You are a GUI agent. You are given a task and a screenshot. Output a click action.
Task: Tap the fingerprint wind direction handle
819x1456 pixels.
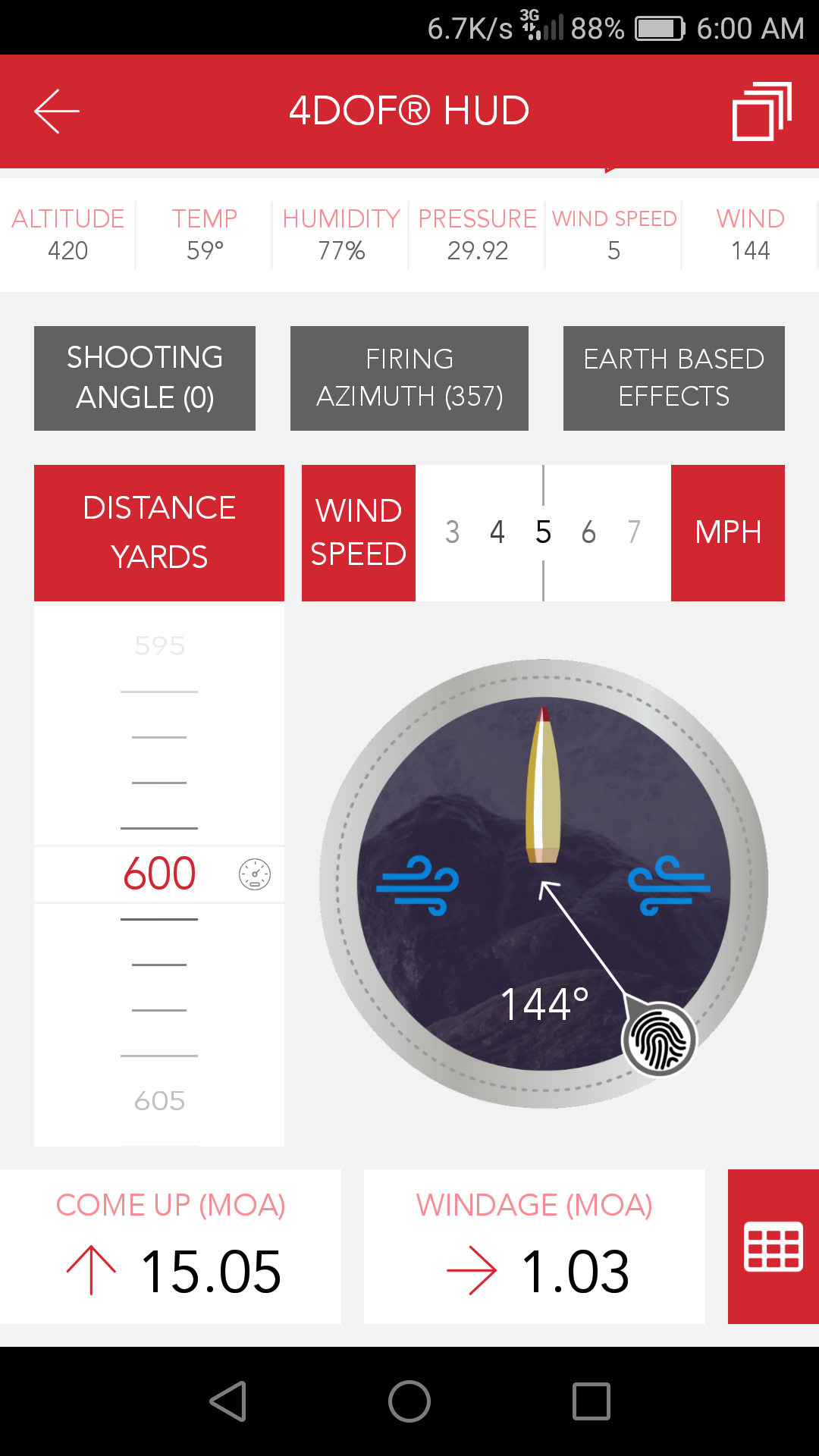point(659,1040)
